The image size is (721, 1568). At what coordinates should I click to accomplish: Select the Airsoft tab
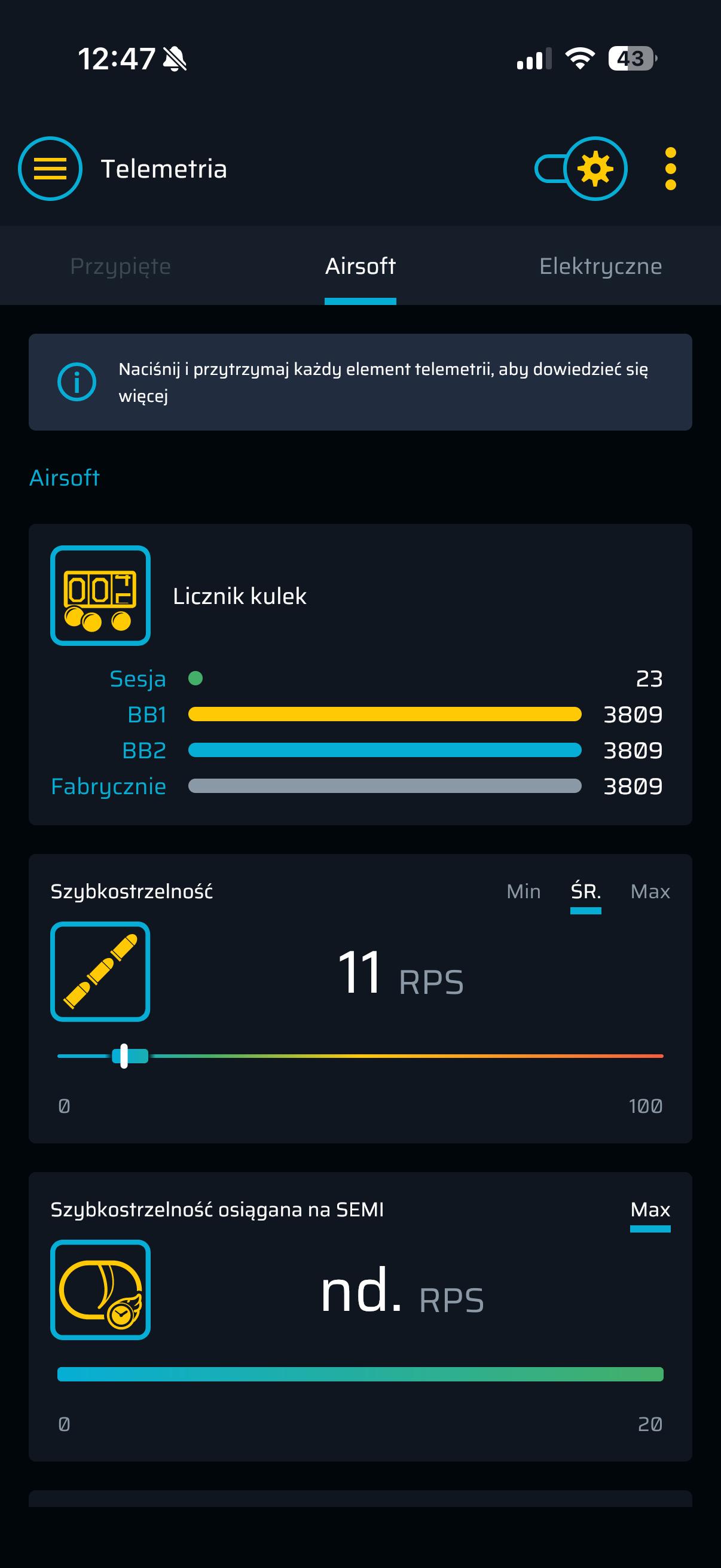[360, 266]
